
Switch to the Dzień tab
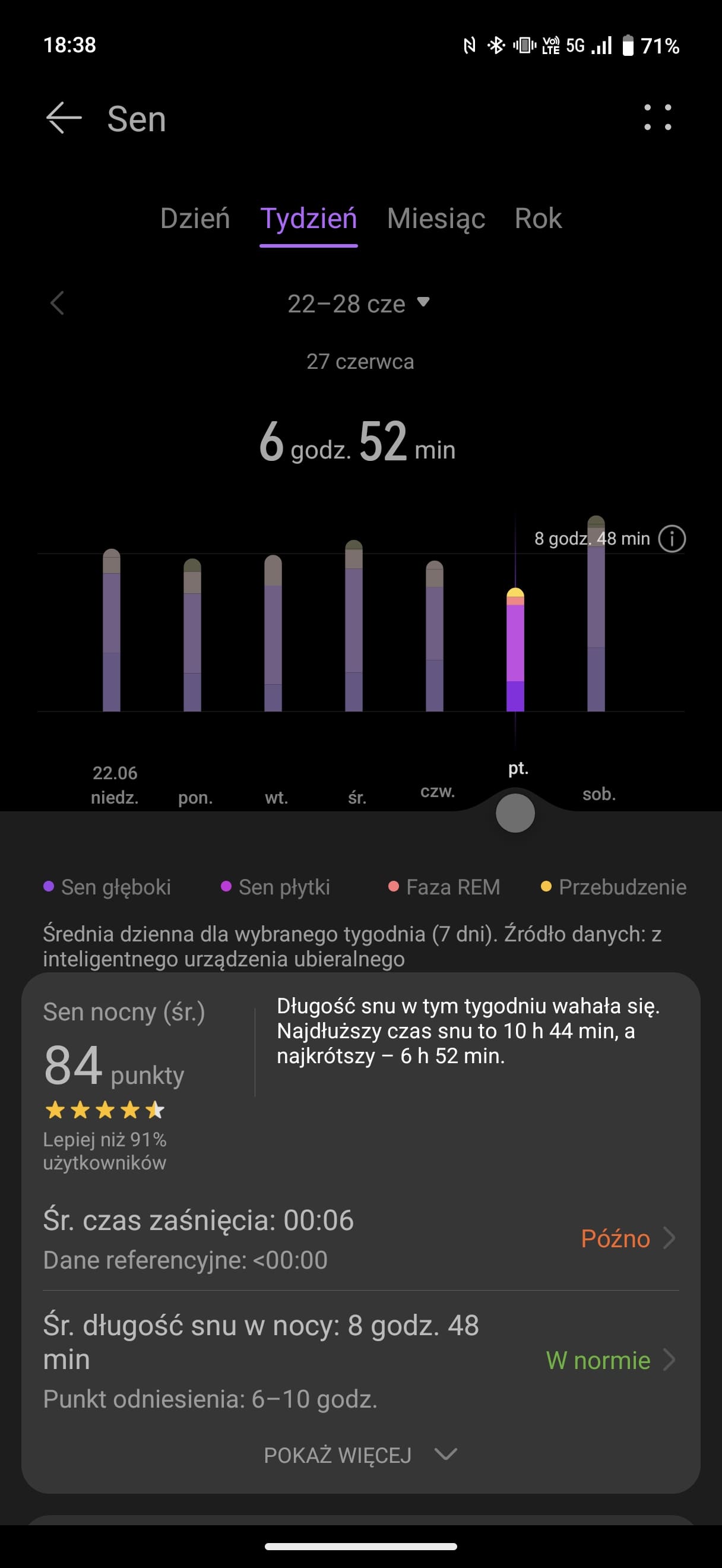[x=195, y=219]
